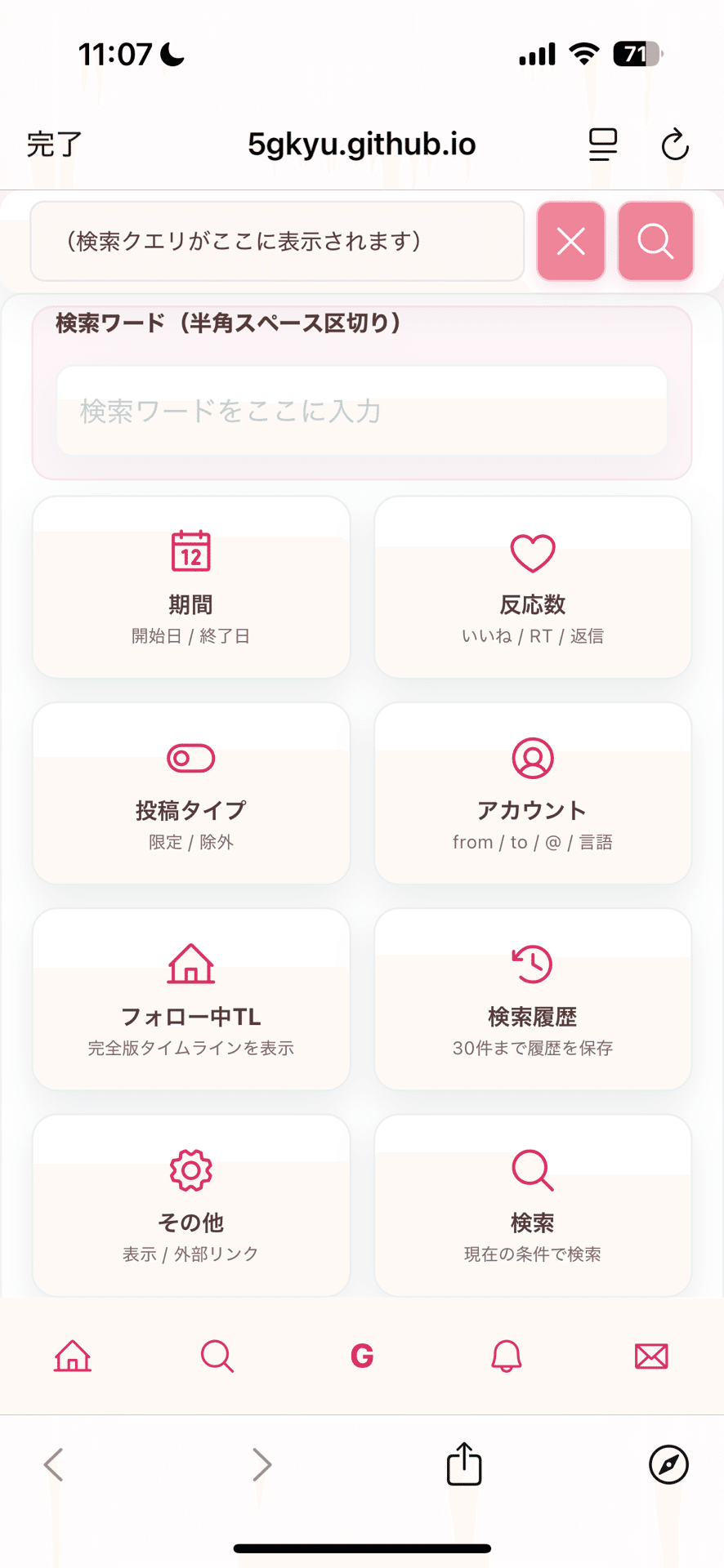Tap the home icon in the bottom bar
The image size is (724, 1568).
coord(73,1356)
